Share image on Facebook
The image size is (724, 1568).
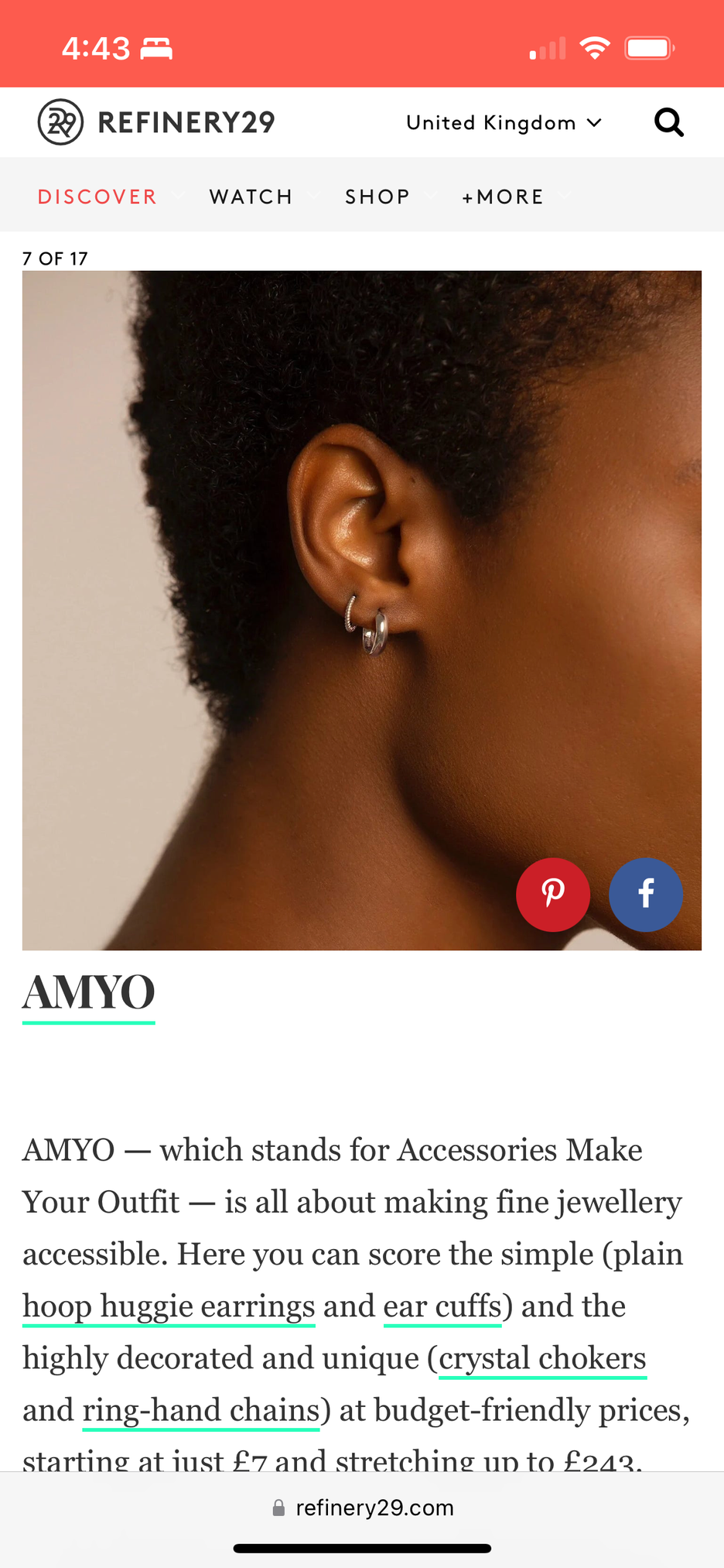click(x=646, y=894)
